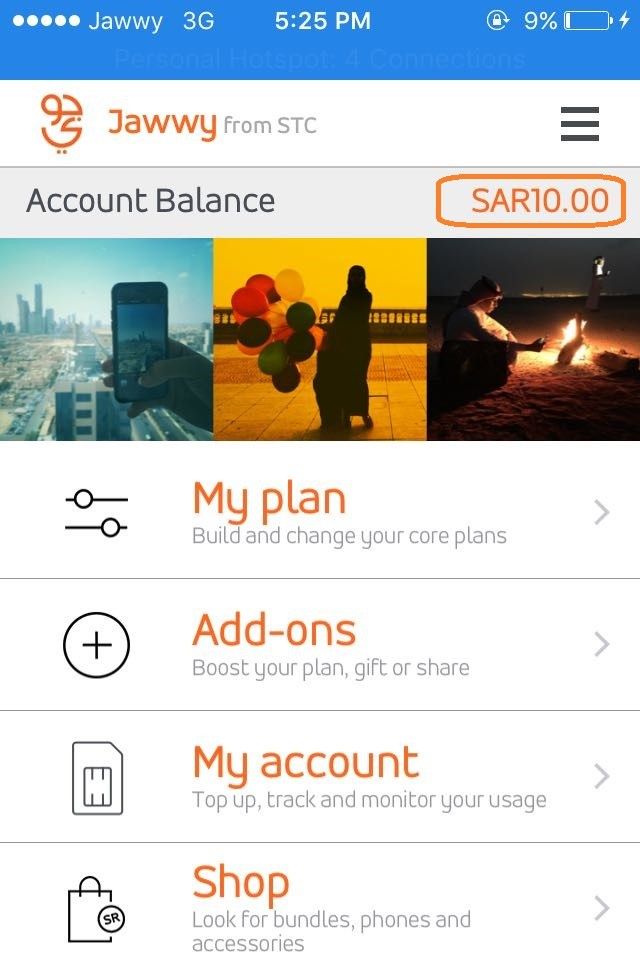Open the Shop section
This screenshot has width=640, height=960.
click(320, 905)
